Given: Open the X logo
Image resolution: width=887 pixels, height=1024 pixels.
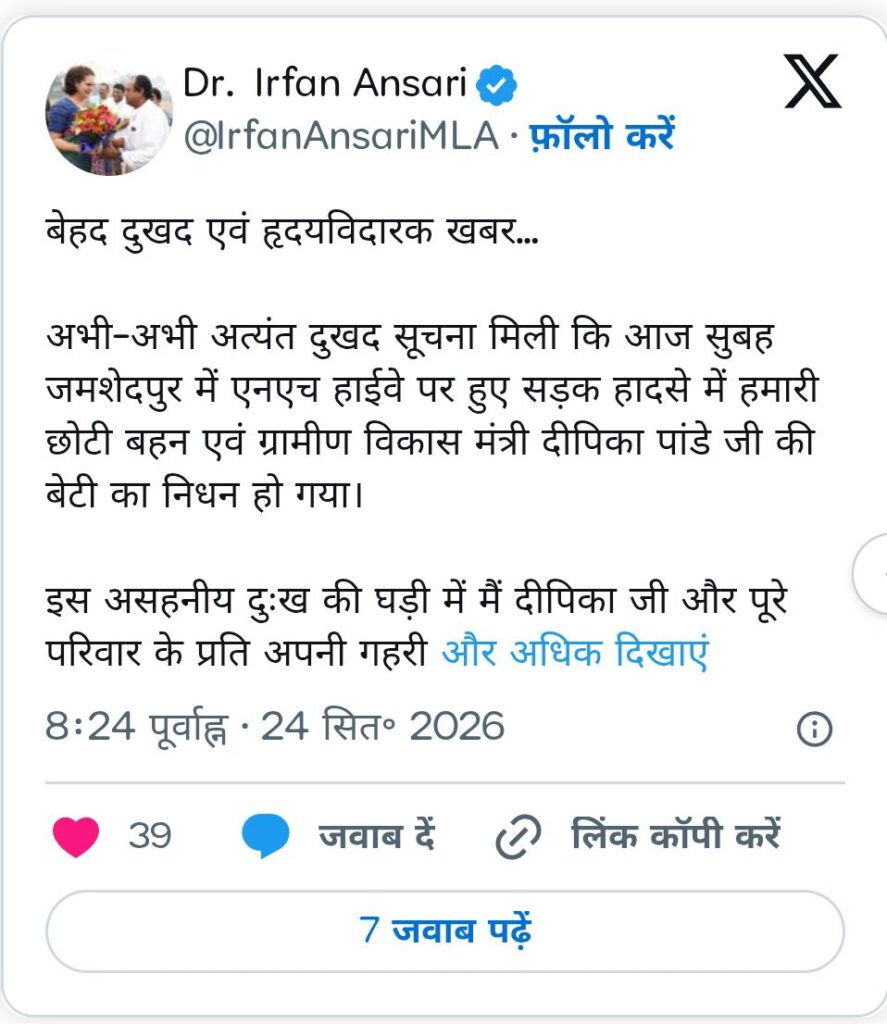Looking at the screenshot, I should click(x=813, y=81).
